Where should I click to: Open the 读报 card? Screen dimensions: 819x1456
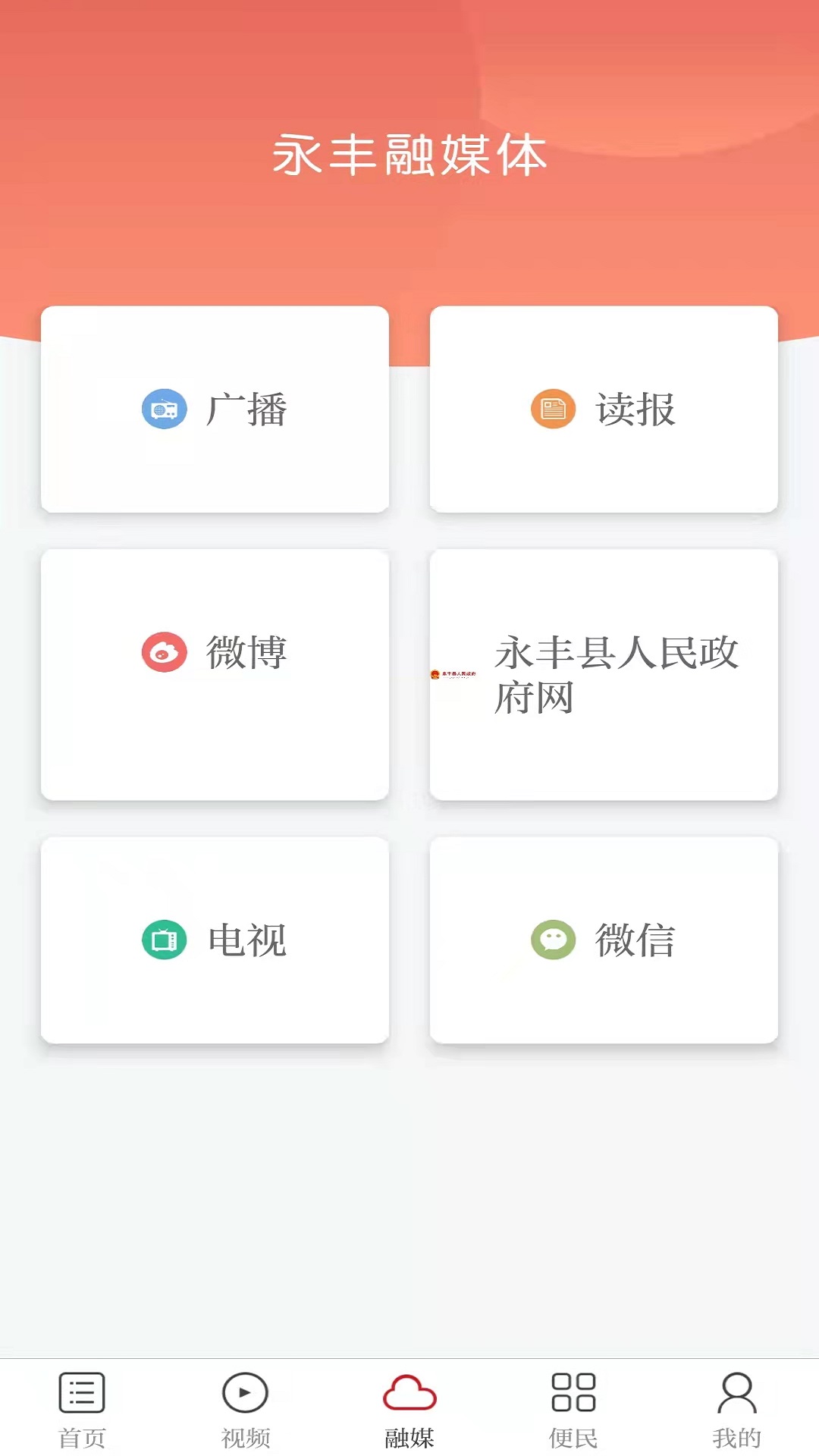coord(603,409)
